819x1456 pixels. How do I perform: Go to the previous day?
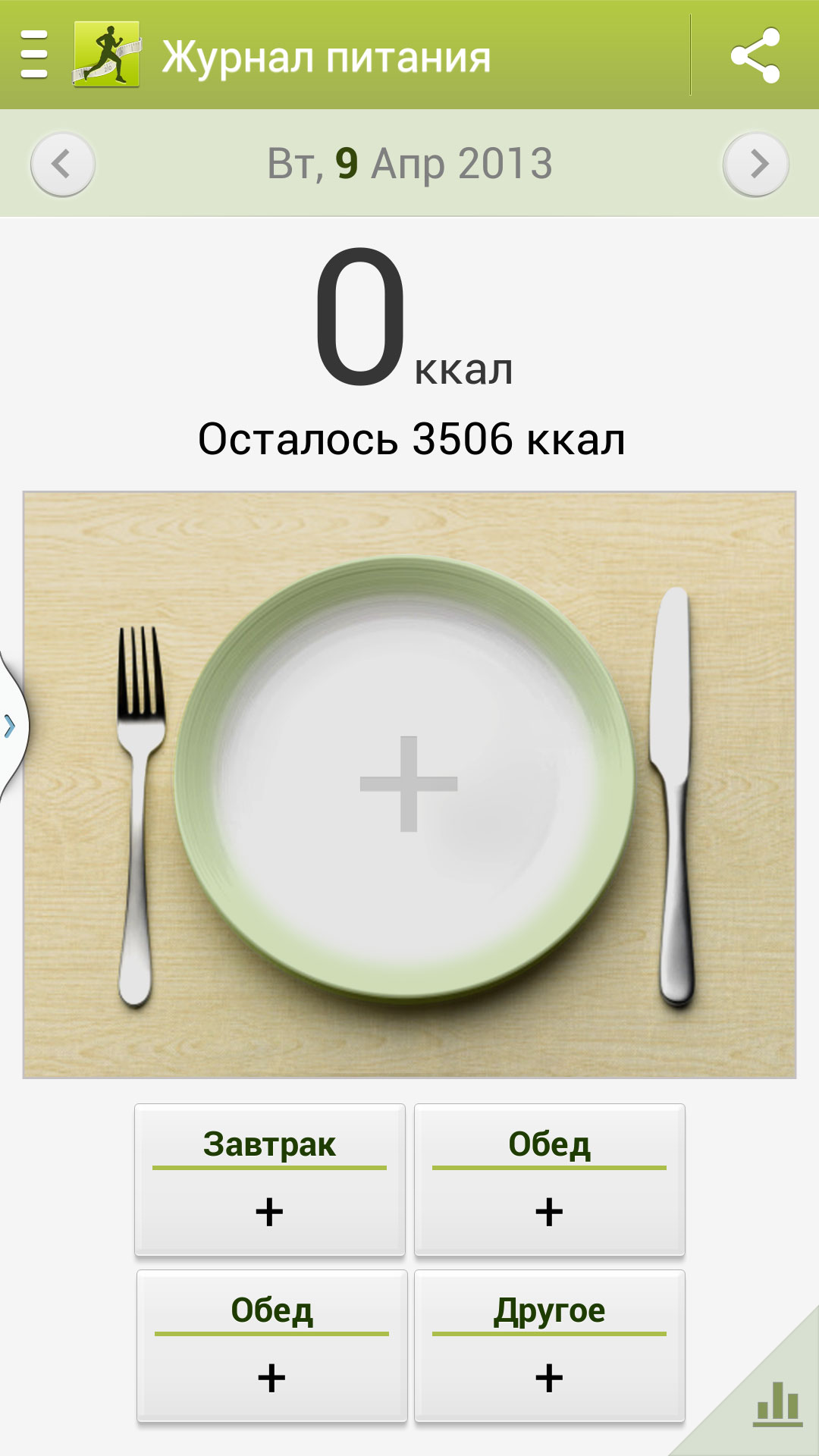pyautogui.click(x=62, y=164)
